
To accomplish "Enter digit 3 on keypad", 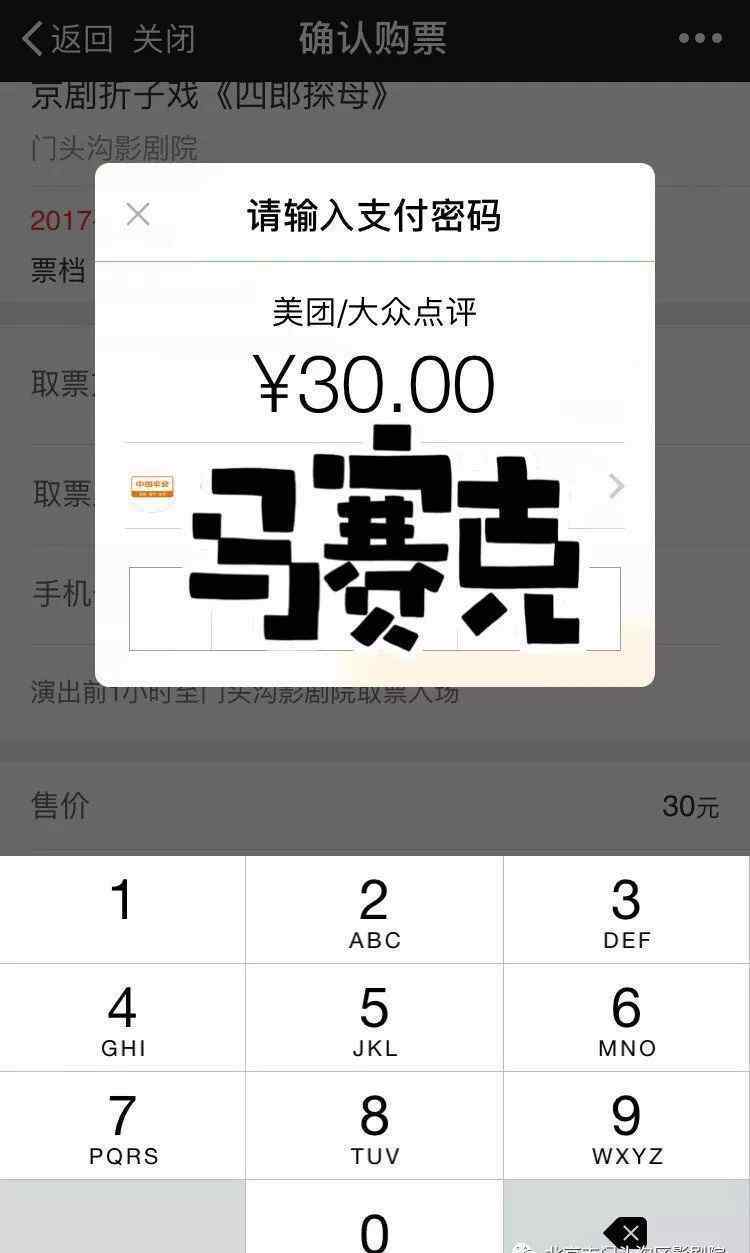I will [627, 910].
